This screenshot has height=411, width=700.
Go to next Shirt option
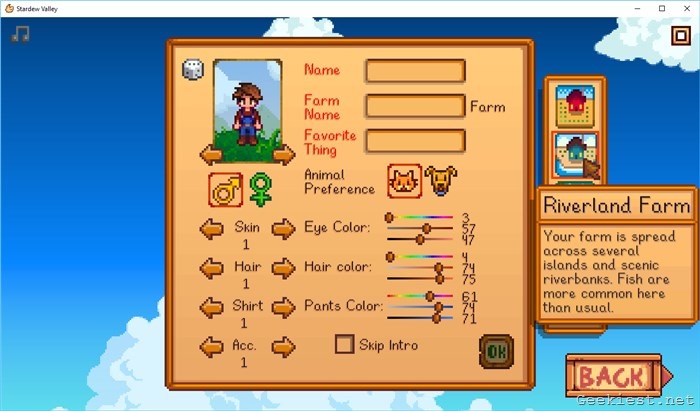284,307
